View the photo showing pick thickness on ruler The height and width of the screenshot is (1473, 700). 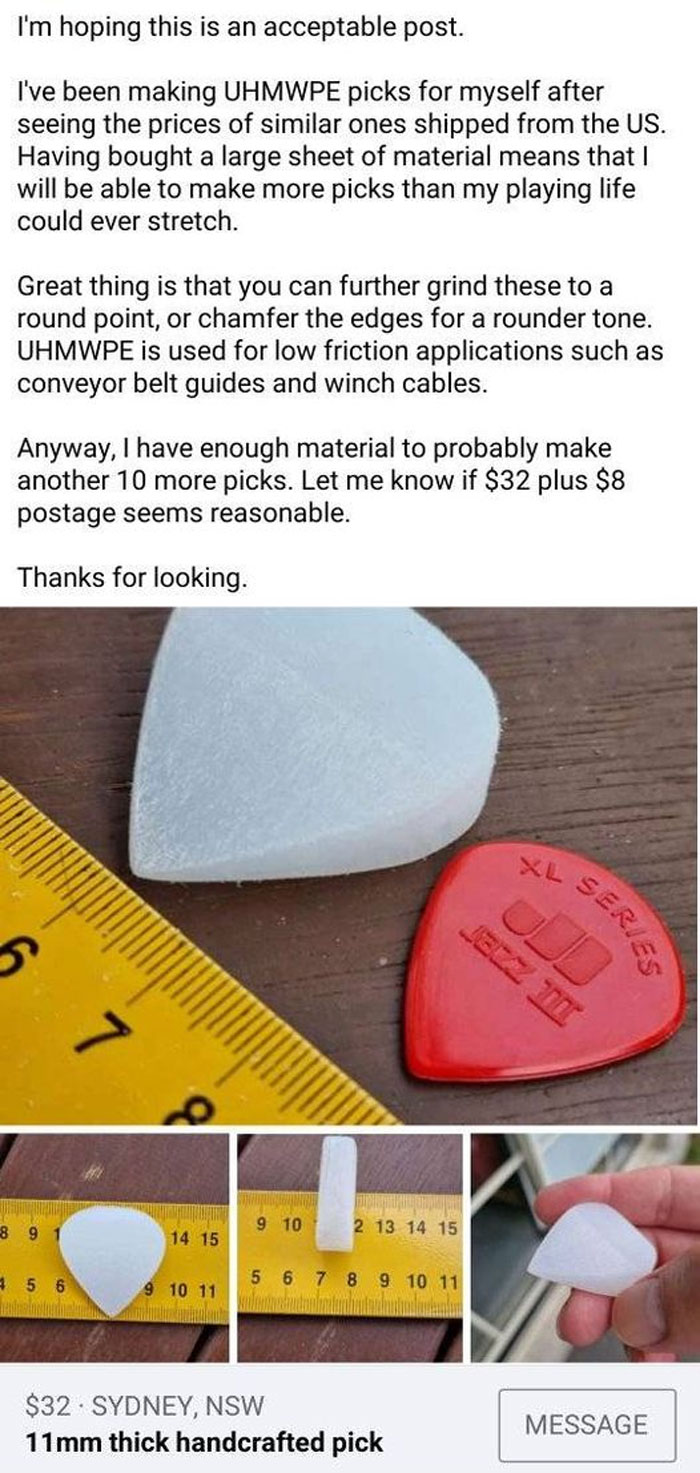point(350,1247)
